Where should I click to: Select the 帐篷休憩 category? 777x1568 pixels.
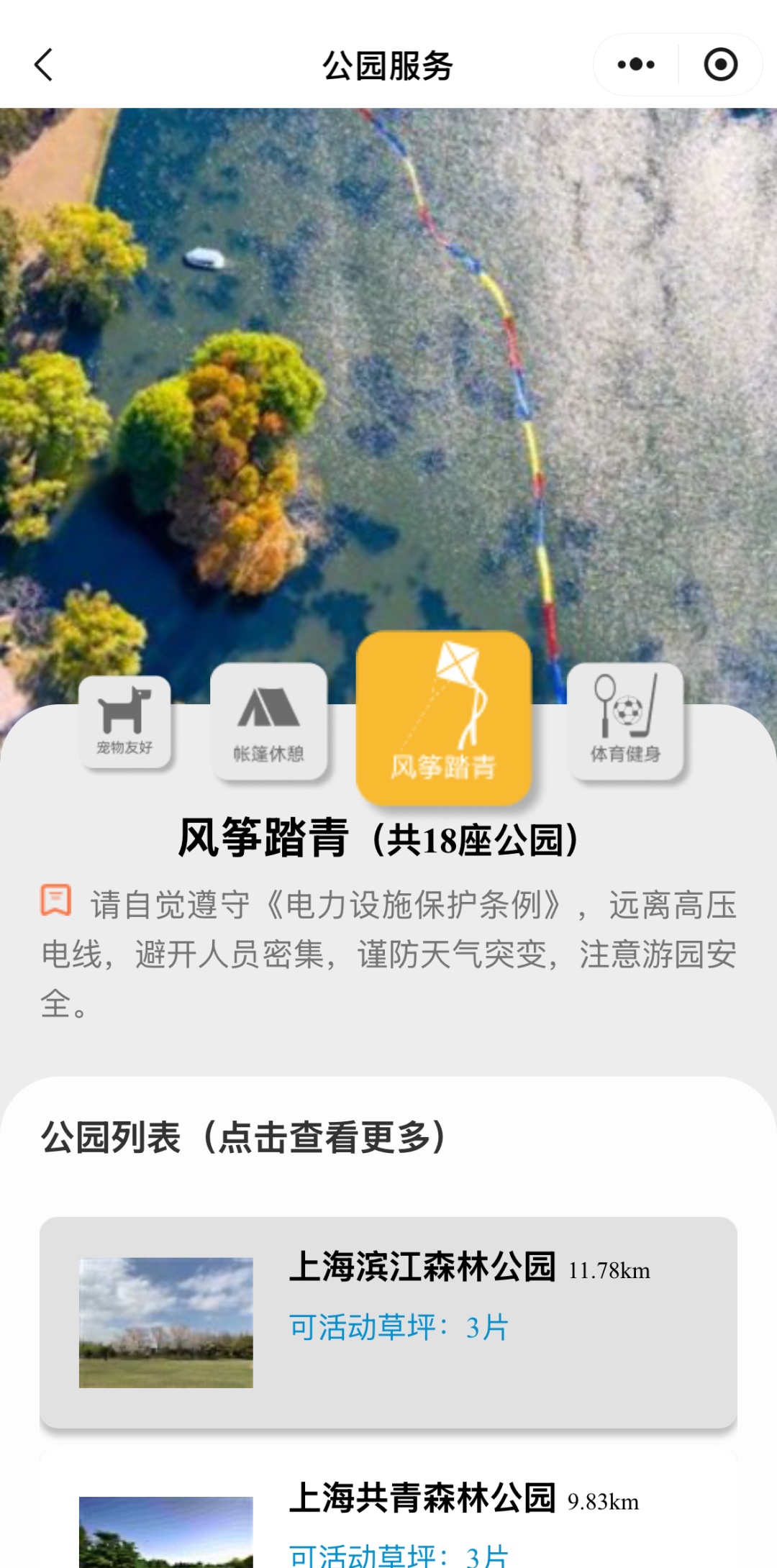(x=268, y=721)
